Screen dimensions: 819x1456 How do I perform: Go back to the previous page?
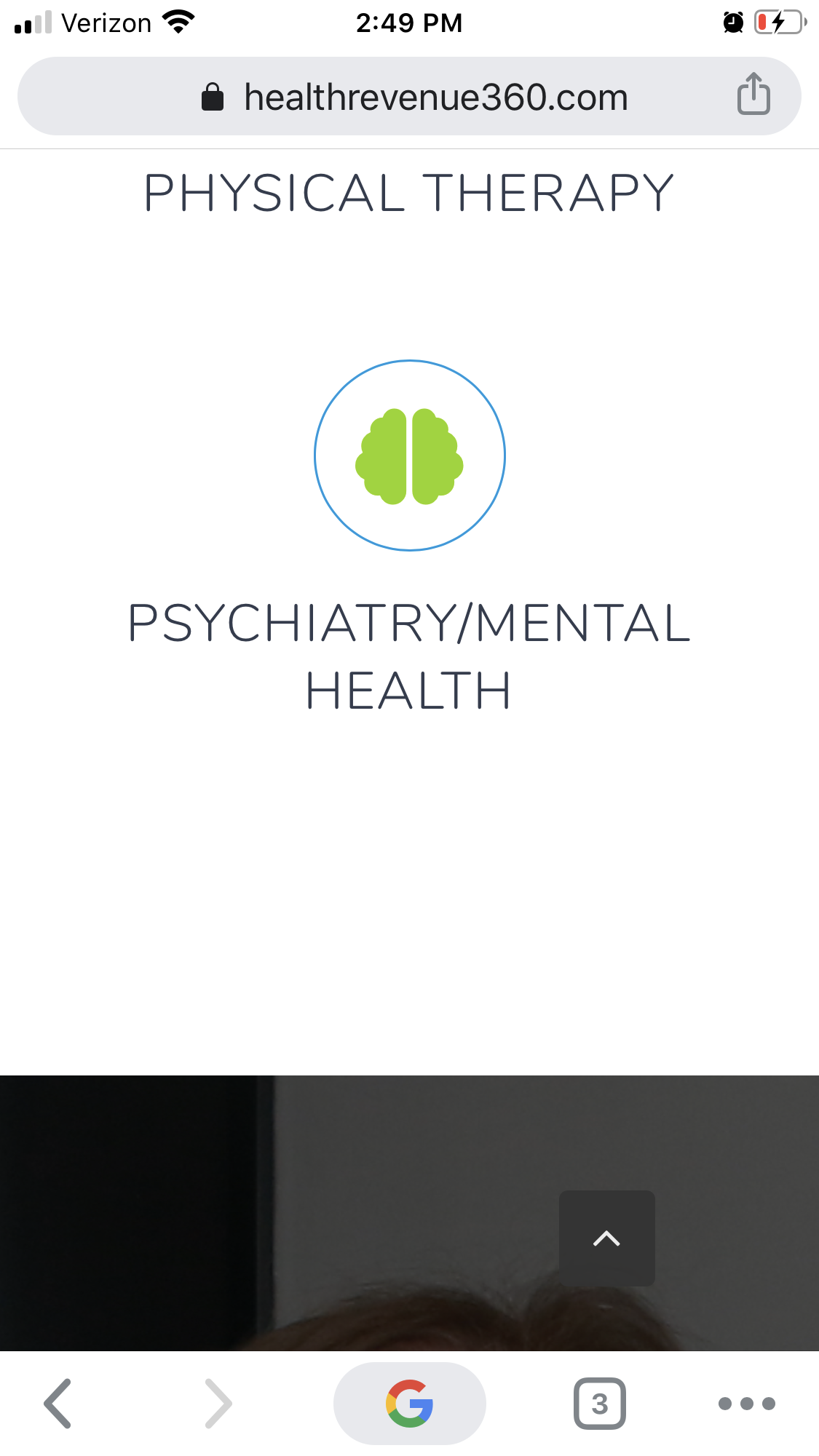click(58, 1404)
